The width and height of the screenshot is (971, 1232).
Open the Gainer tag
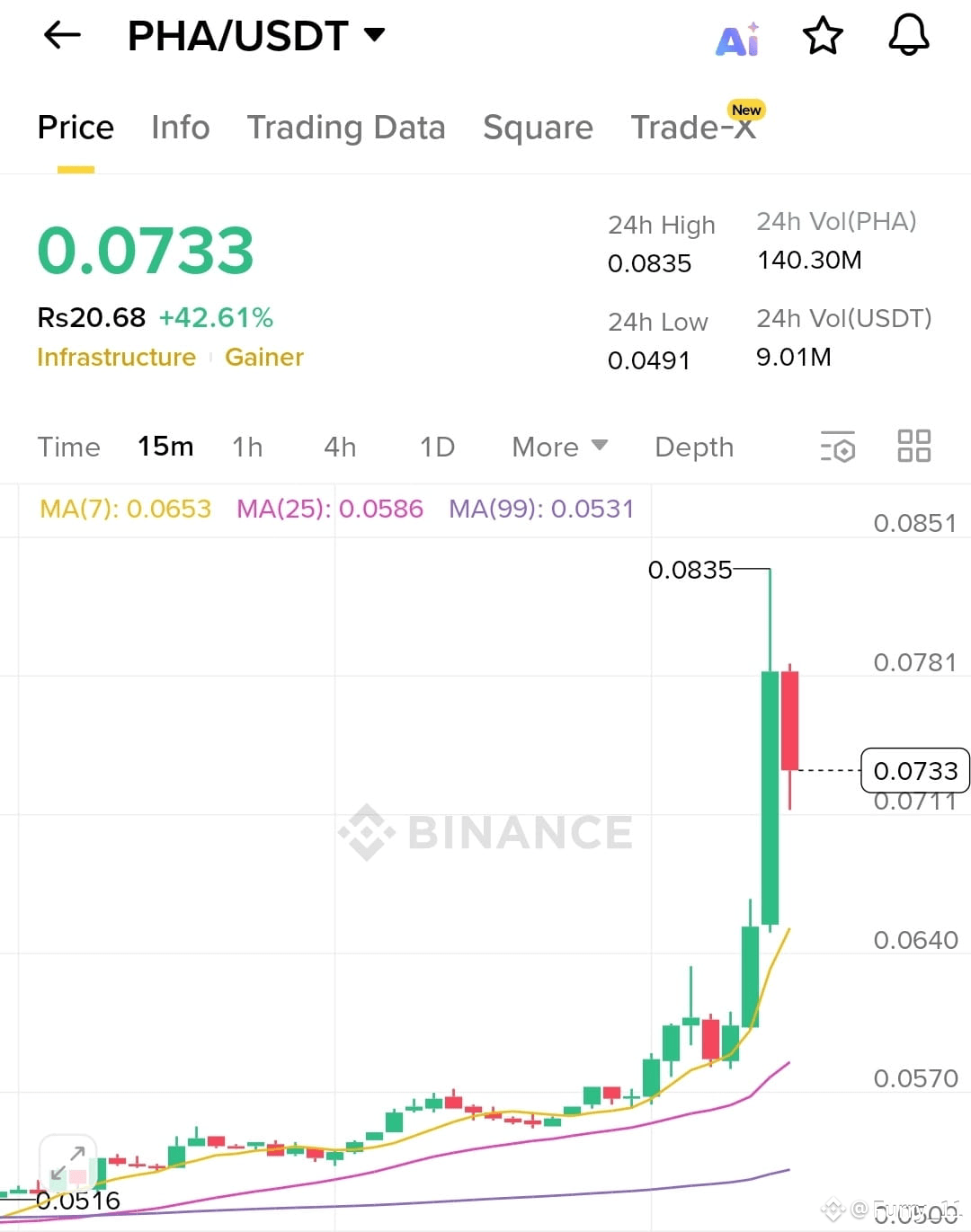264,358
